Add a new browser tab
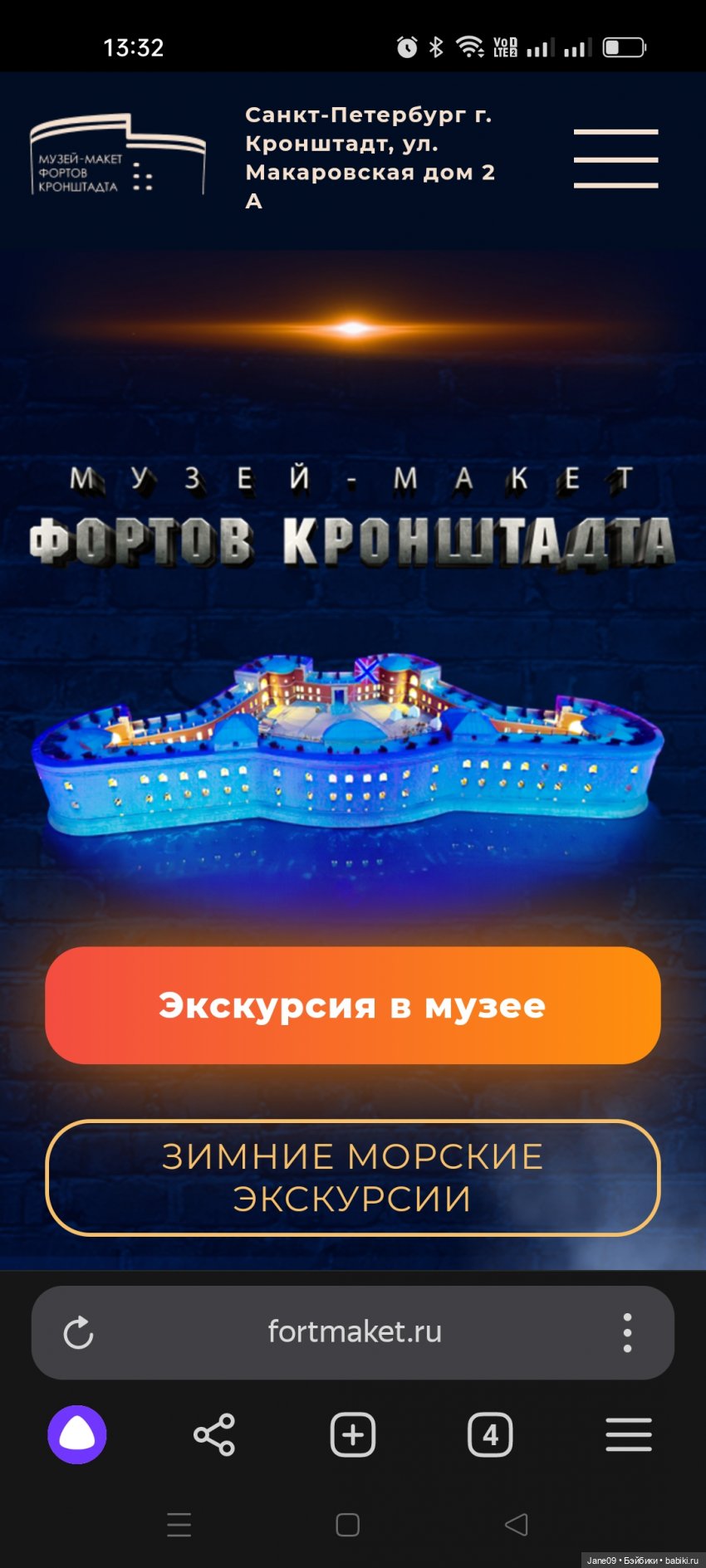 click(353, 1434)
